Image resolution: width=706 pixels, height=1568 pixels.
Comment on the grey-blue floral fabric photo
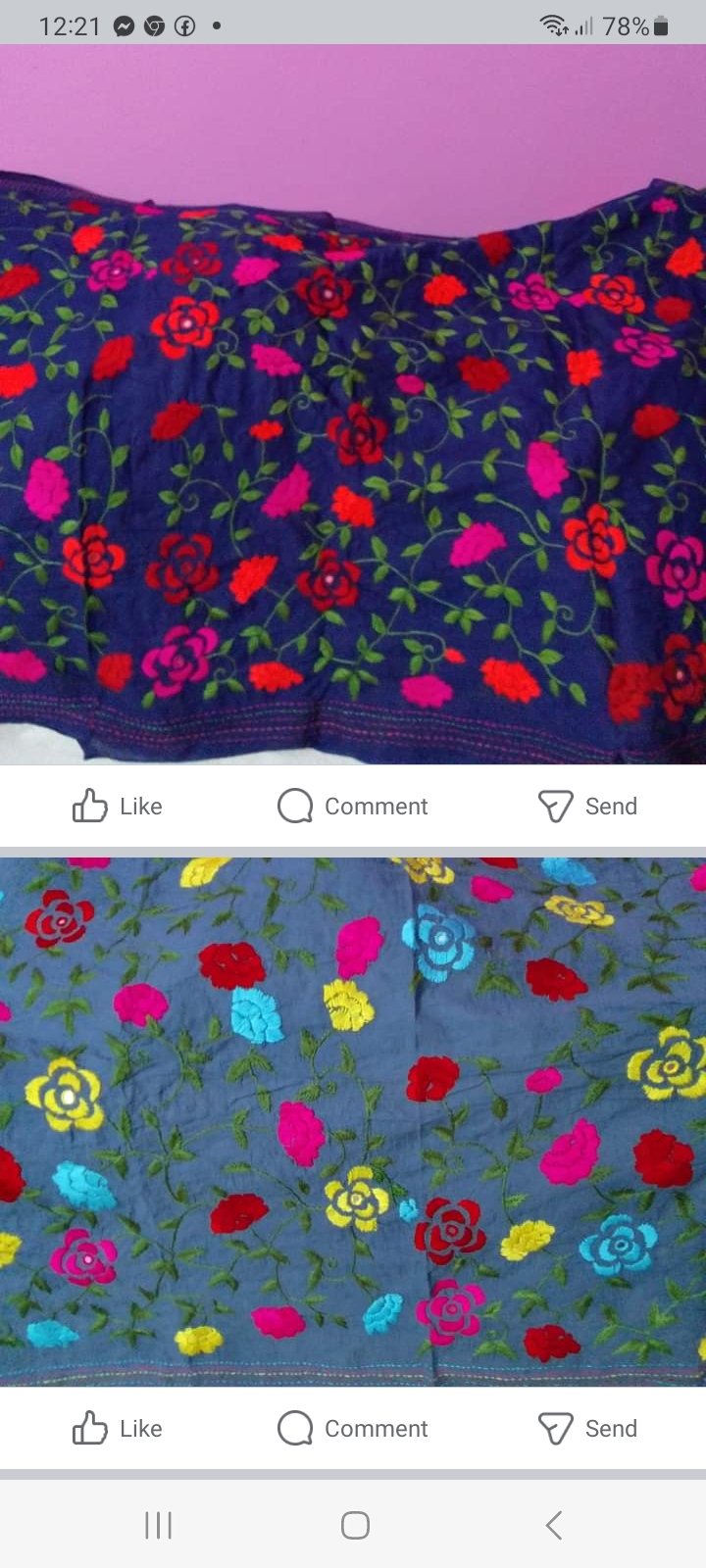353,1429
